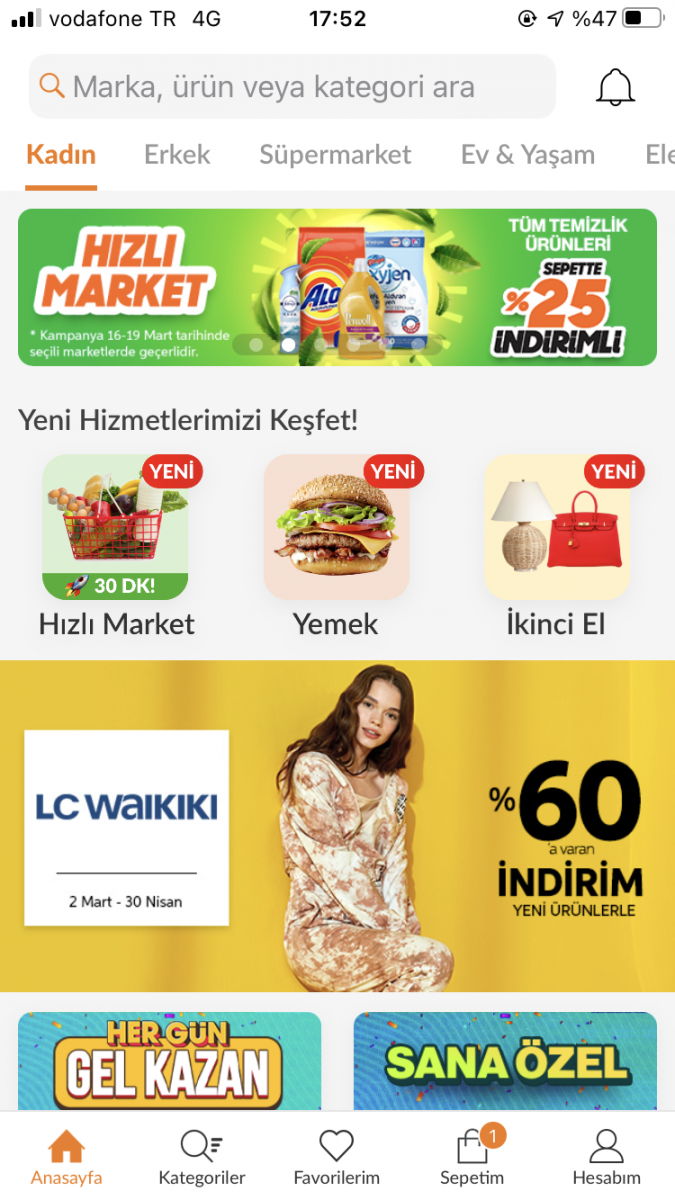Screen dimensions: 675x1200
Task: Select the Kadın category tab
Action: click(x=61, y=155)
